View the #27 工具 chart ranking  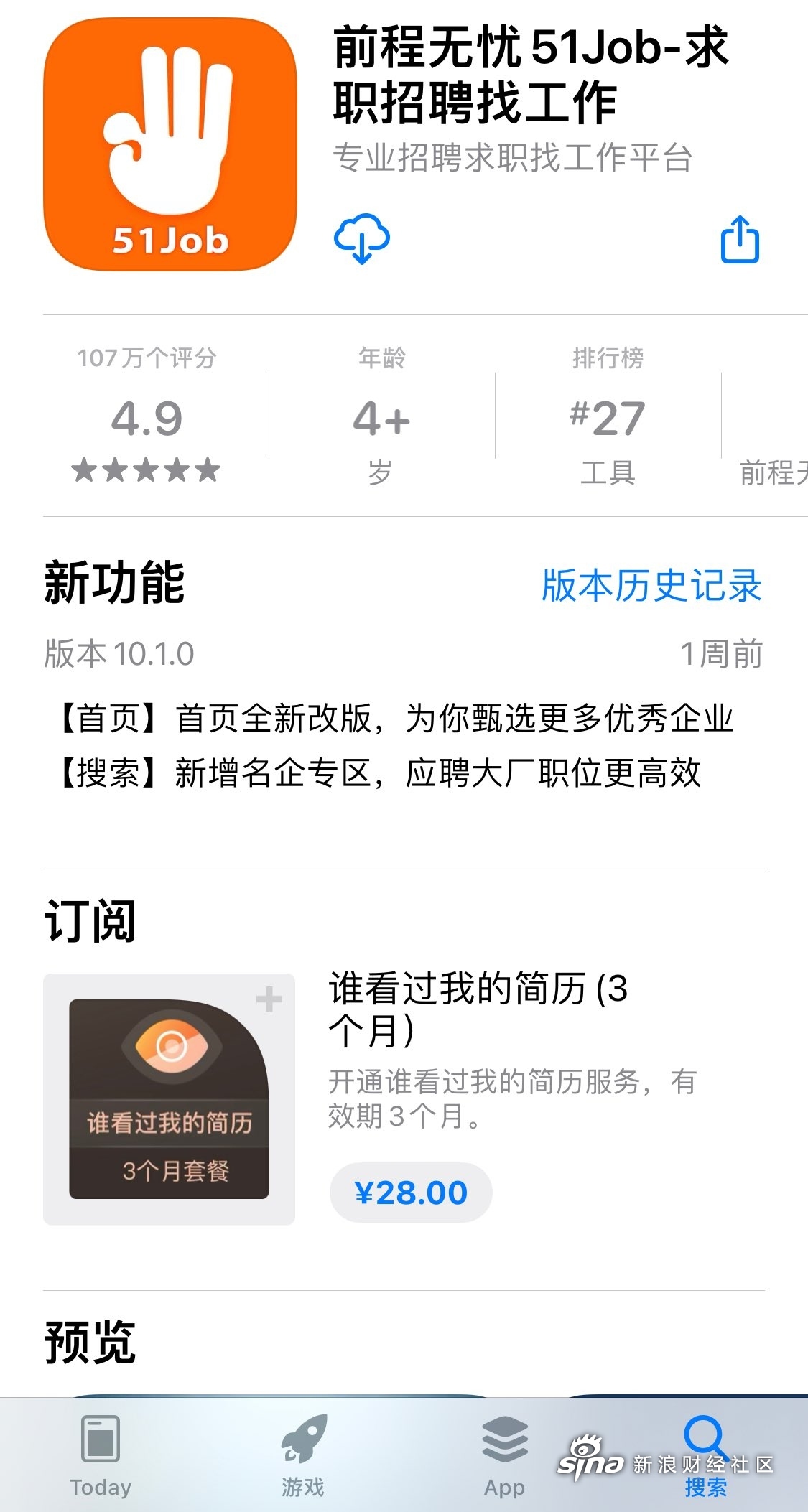point(608,416)
